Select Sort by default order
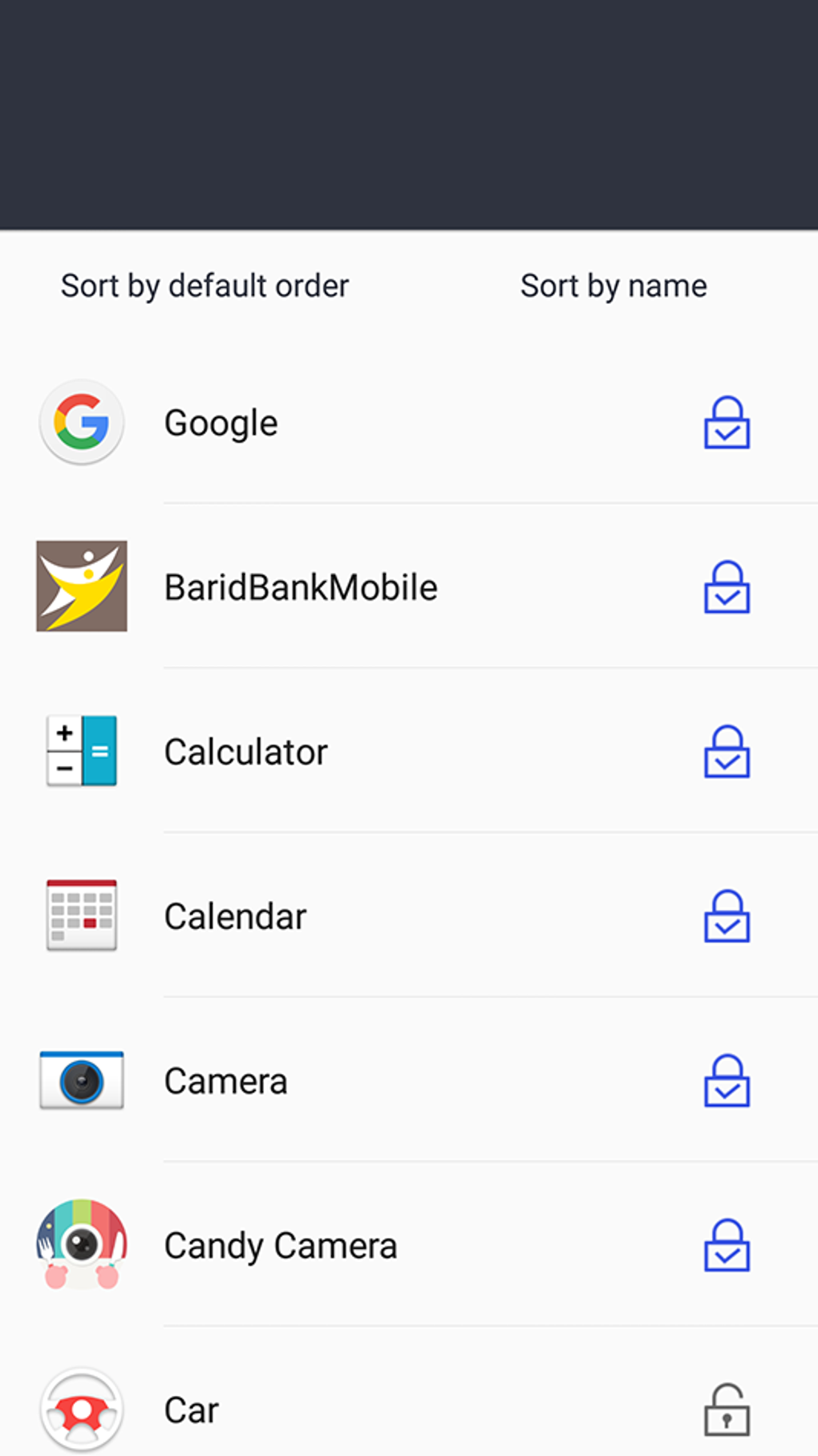 point(204,286)
